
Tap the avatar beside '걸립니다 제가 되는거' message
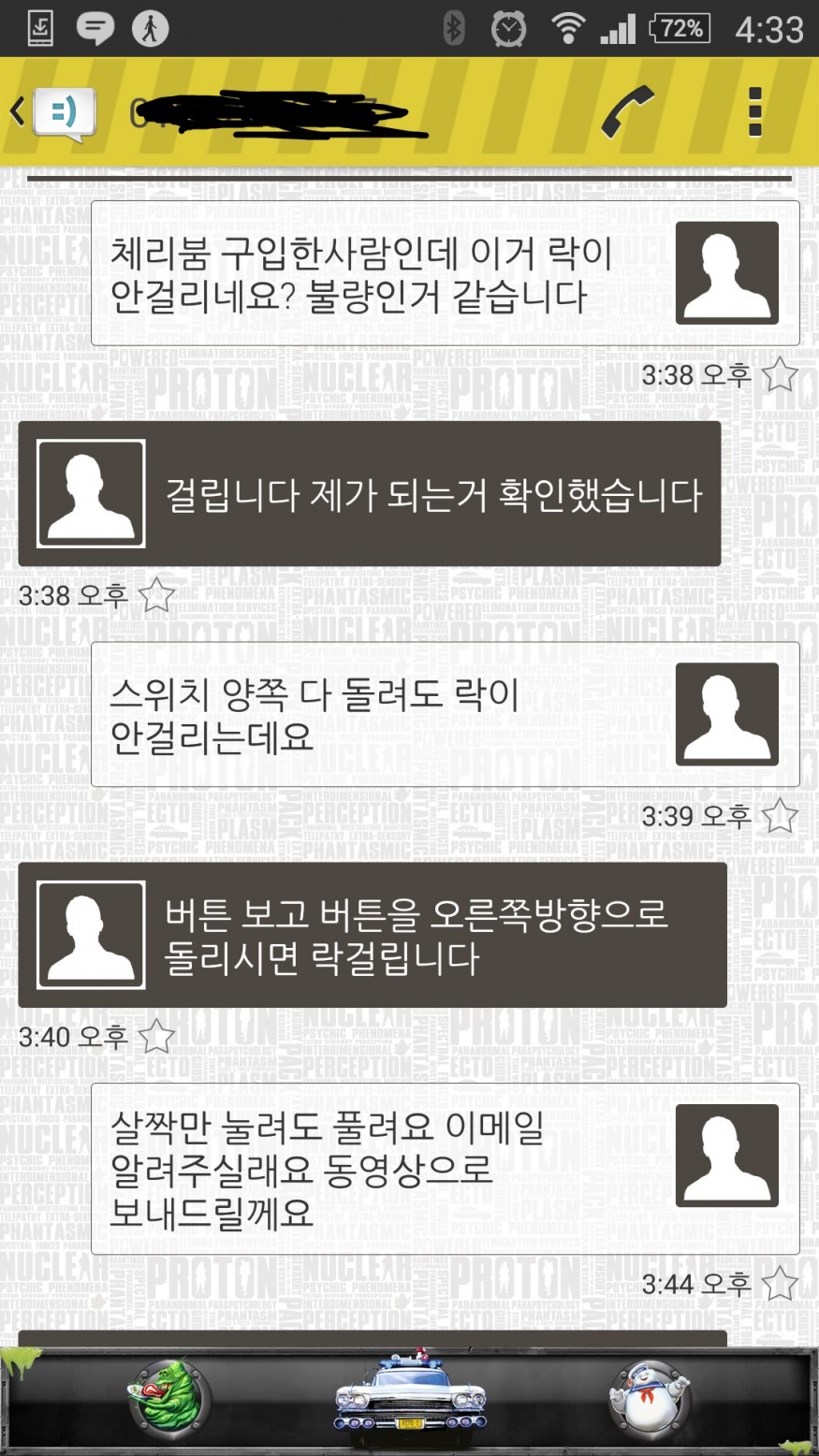pyautogui.click(x=91, y=493)
